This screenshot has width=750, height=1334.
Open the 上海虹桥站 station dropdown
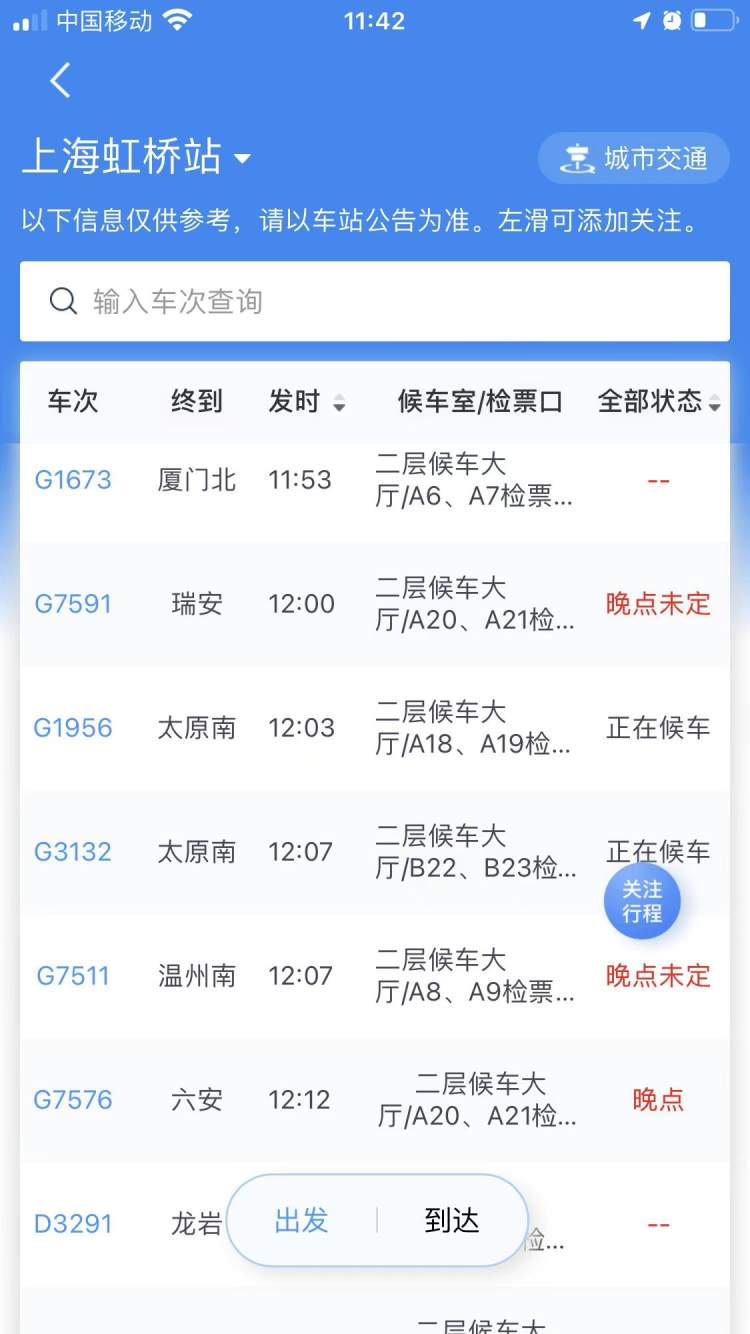click(x=136, y=158)
